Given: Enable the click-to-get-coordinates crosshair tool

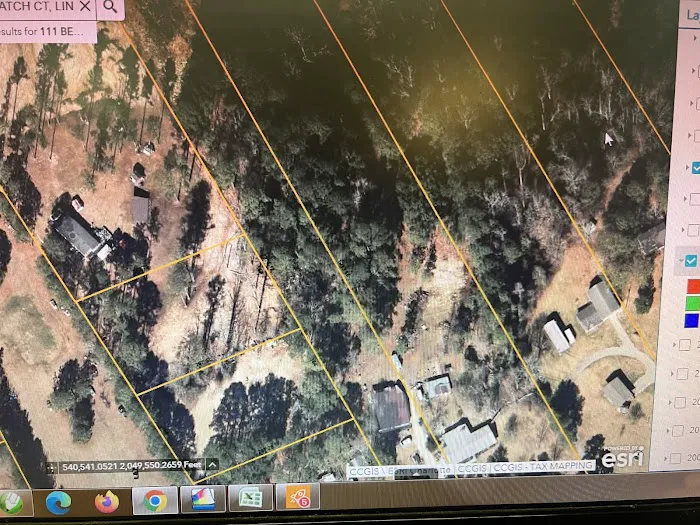Looking at the screenshot, I should click(51, 466).
